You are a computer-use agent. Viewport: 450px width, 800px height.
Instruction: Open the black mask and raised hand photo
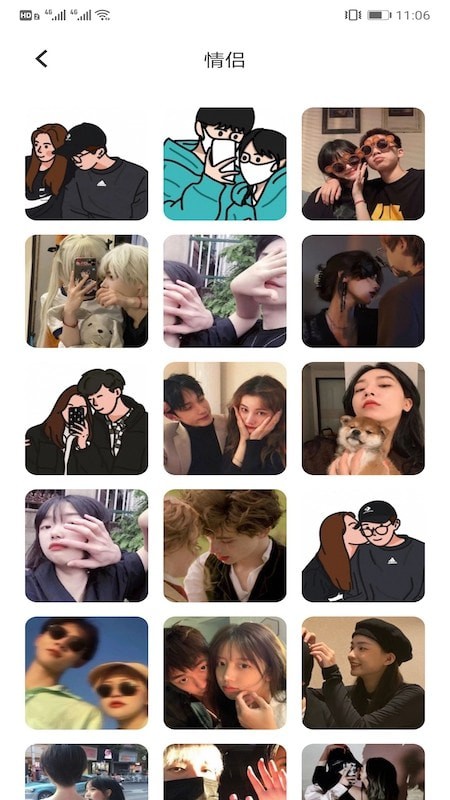tap(225, 772)
